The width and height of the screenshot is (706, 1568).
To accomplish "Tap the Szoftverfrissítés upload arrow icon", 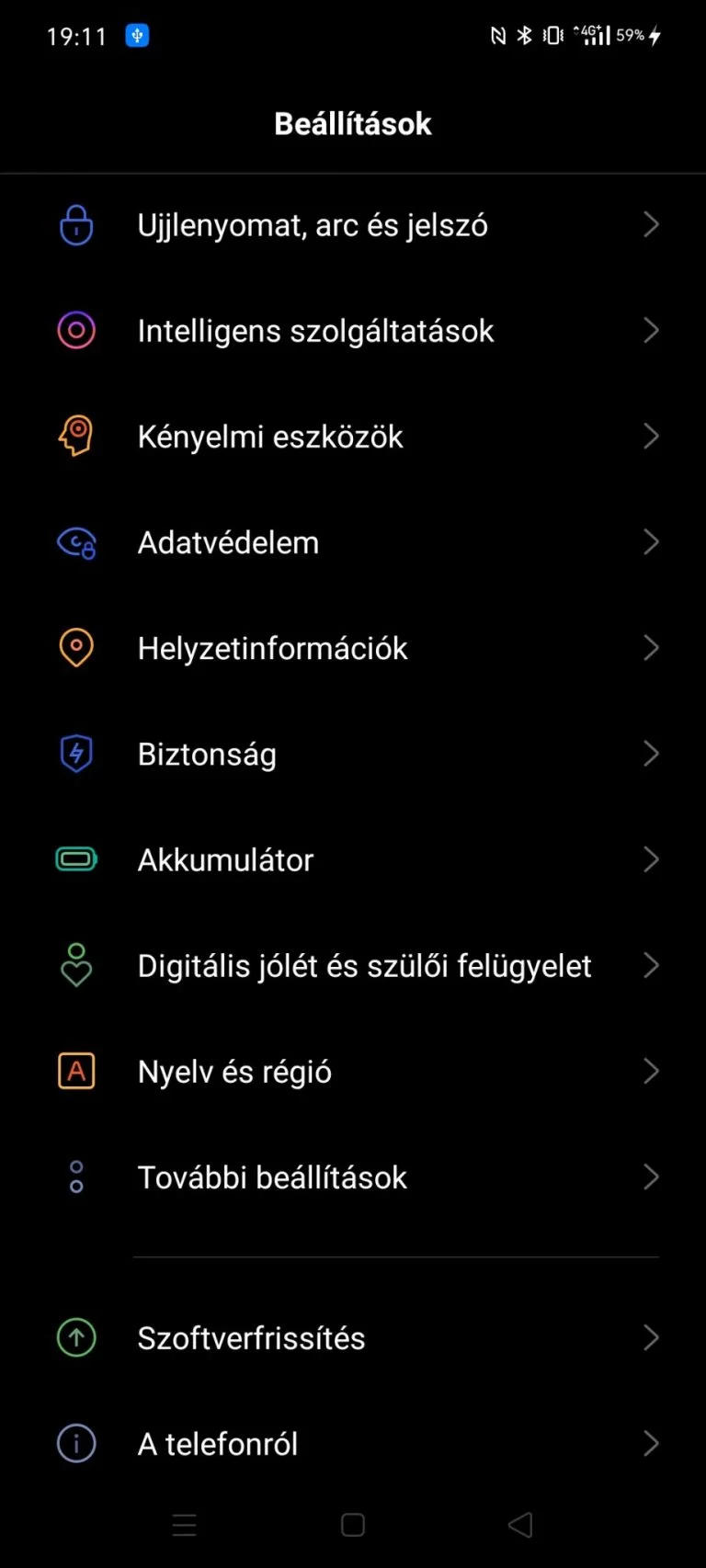I will pyautogui.click(x=76, y=1338).
